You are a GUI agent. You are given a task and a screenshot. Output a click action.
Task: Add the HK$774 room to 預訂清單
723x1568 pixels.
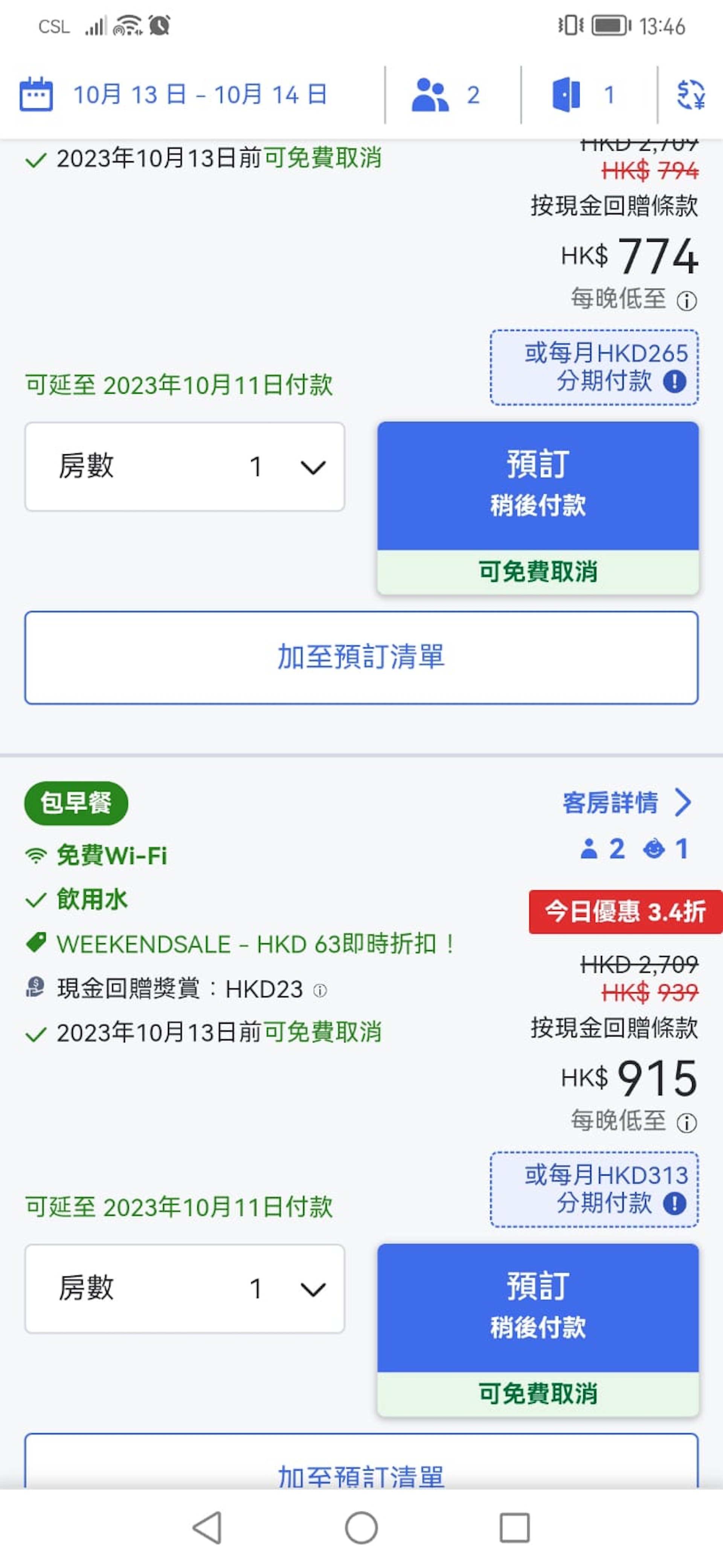pyautogui.click(x=361, y=657)
